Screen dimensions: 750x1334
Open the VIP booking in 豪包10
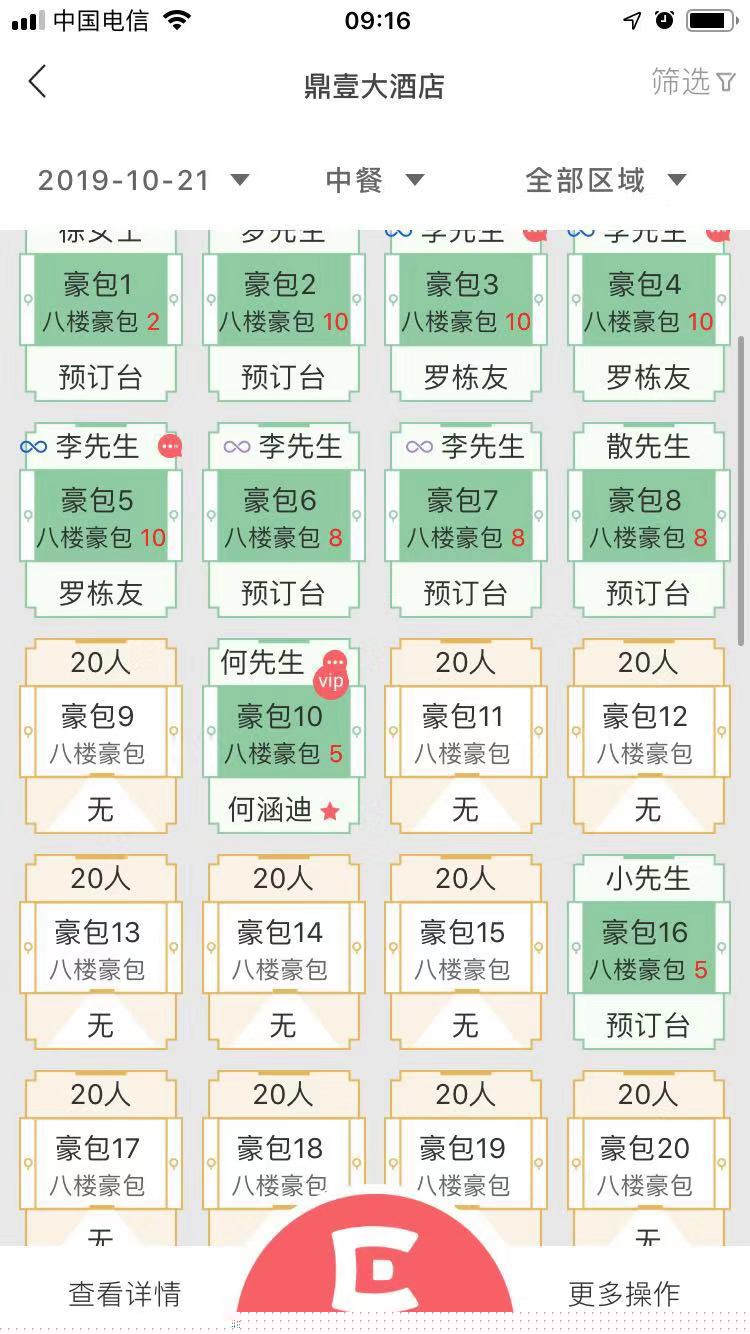click(x=283, y=734)
